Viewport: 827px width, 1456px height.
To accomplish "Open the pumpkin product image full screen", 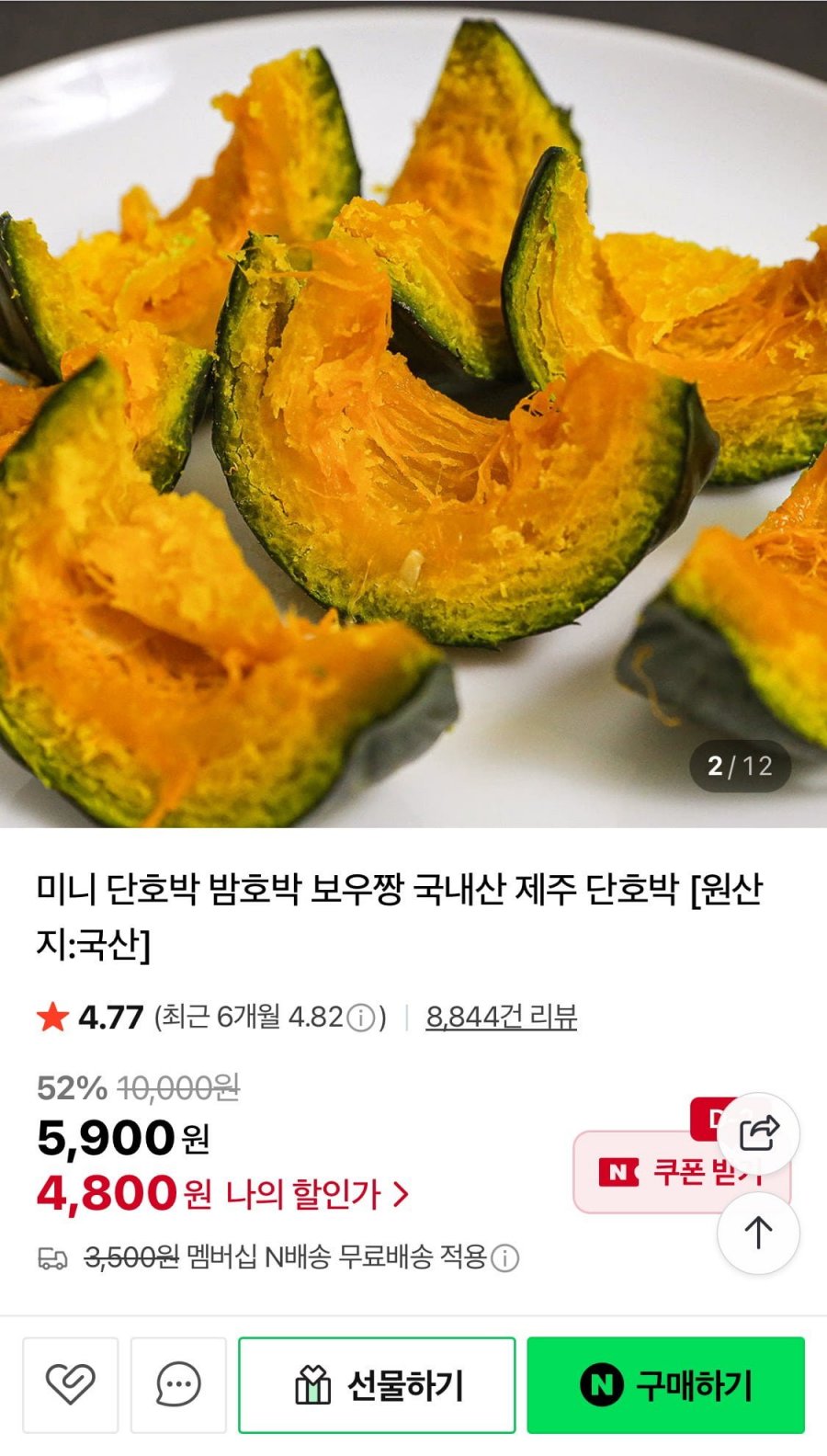I will click(x=413, y=414).
